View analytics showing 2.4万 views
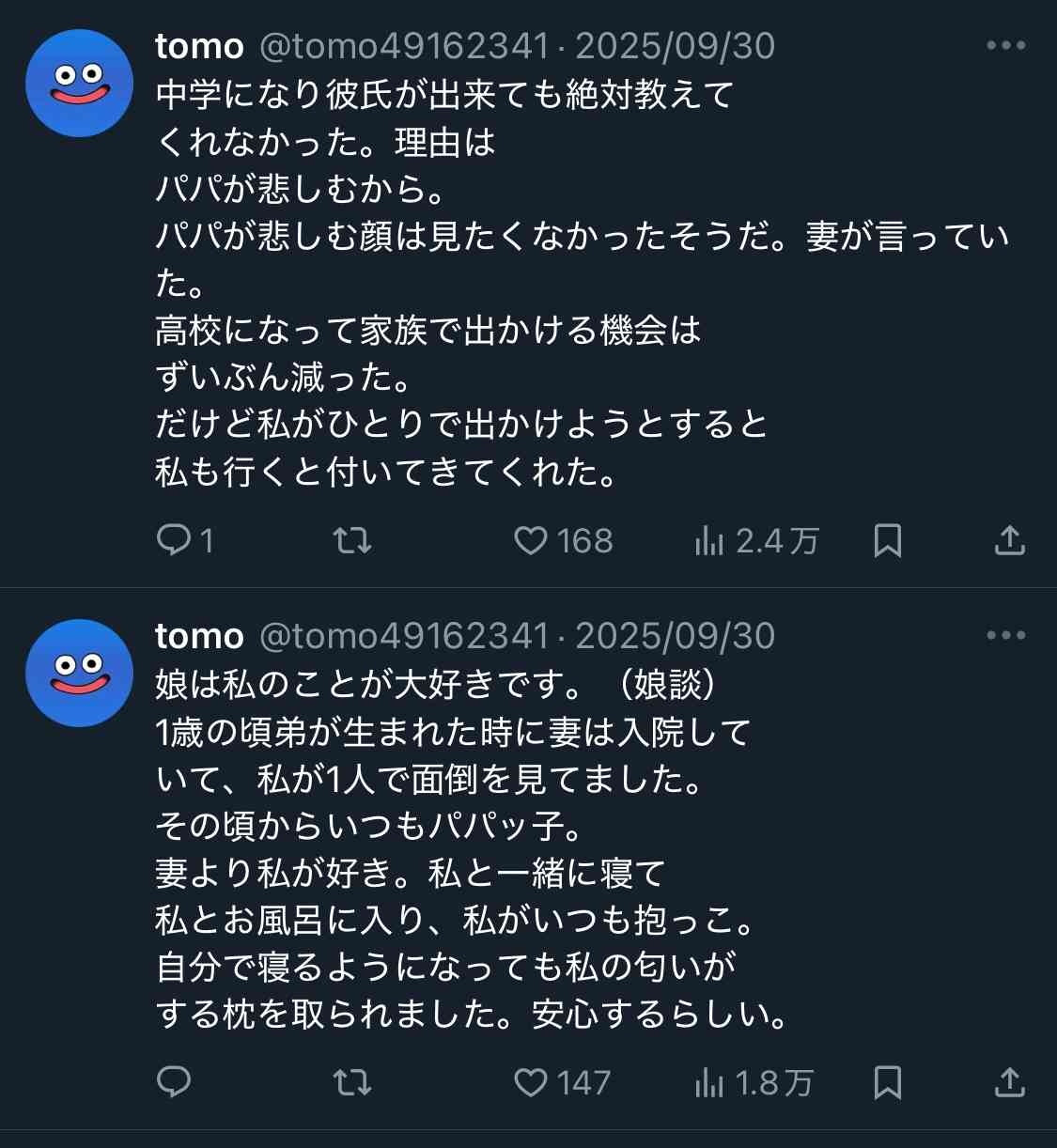 (710, 540)
